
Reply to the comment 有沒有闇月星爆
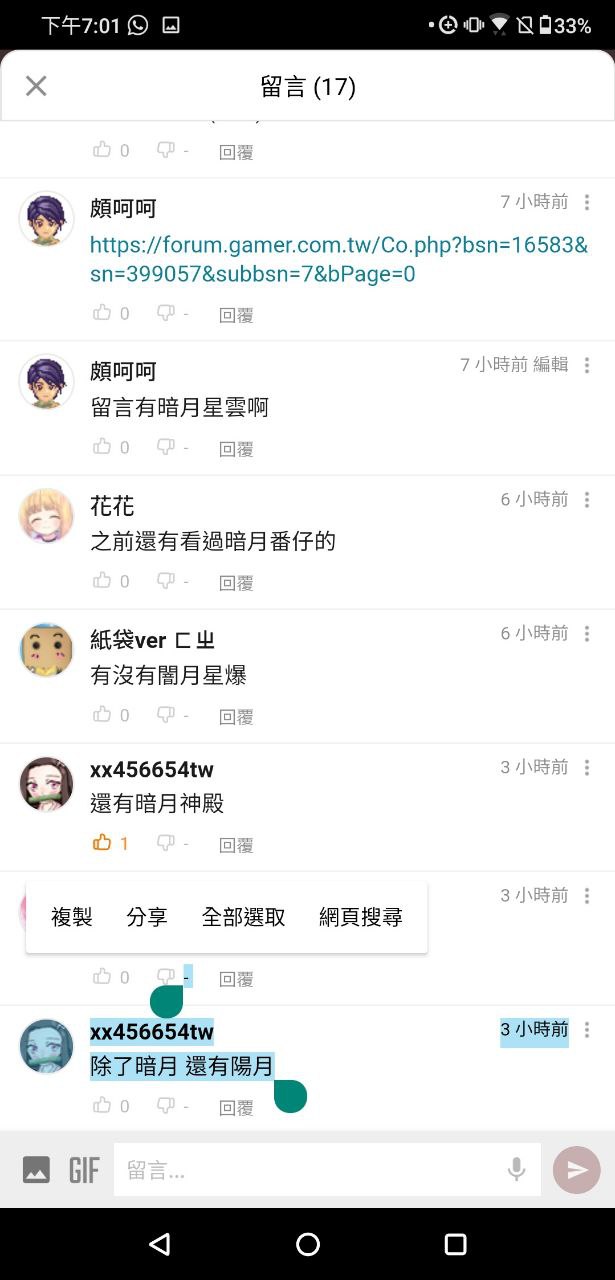(236, 716)
